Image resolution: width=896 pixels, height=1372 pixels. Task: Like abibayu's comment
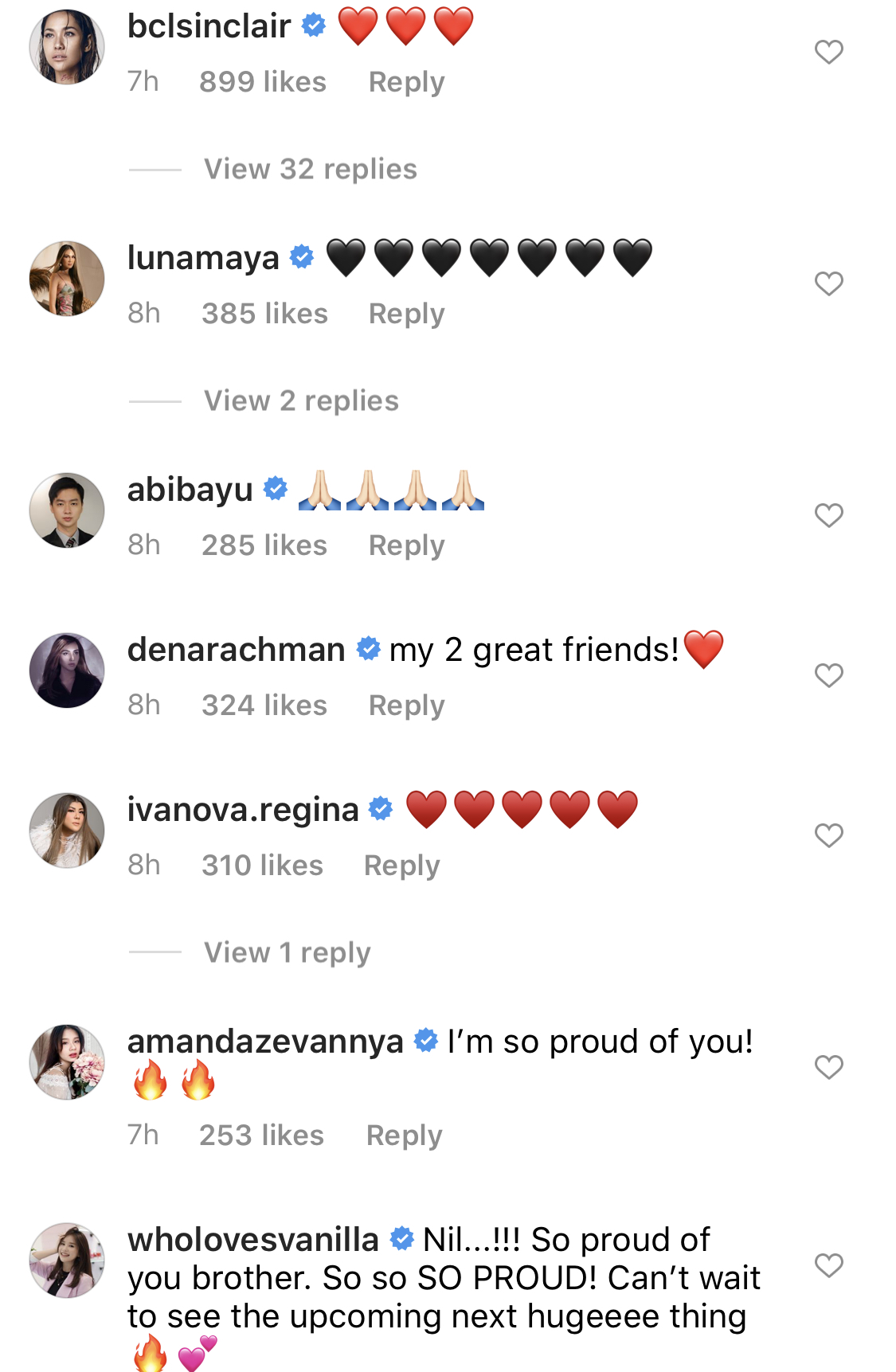pos(828,515)
